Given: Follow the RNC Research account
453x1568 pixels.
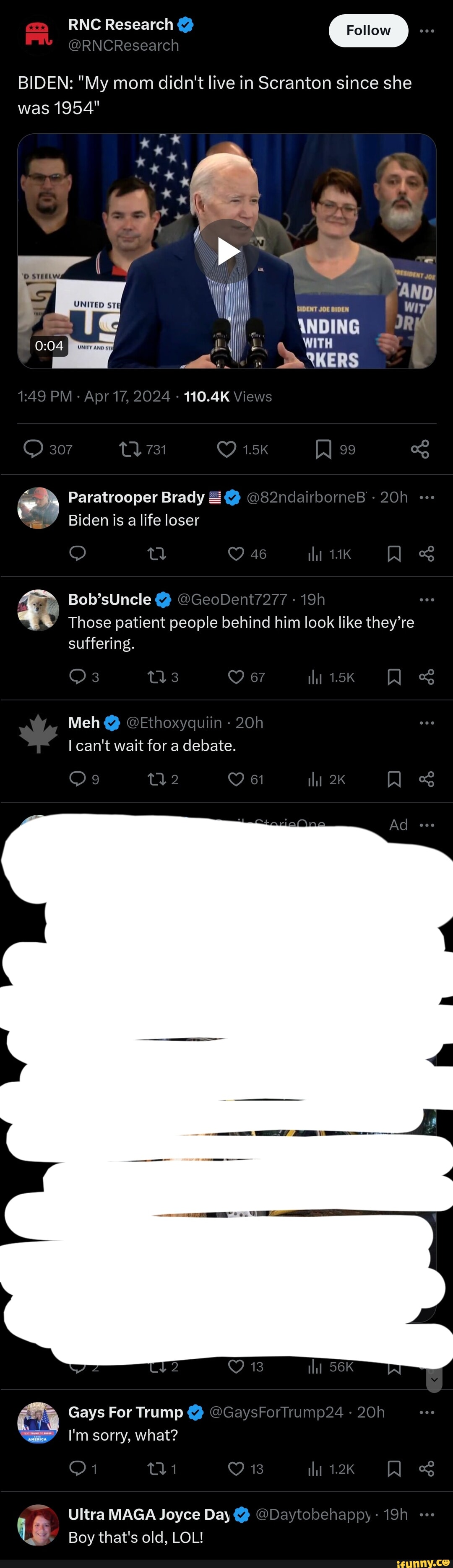Looking at the screenshot, I should tap(368, 31).
